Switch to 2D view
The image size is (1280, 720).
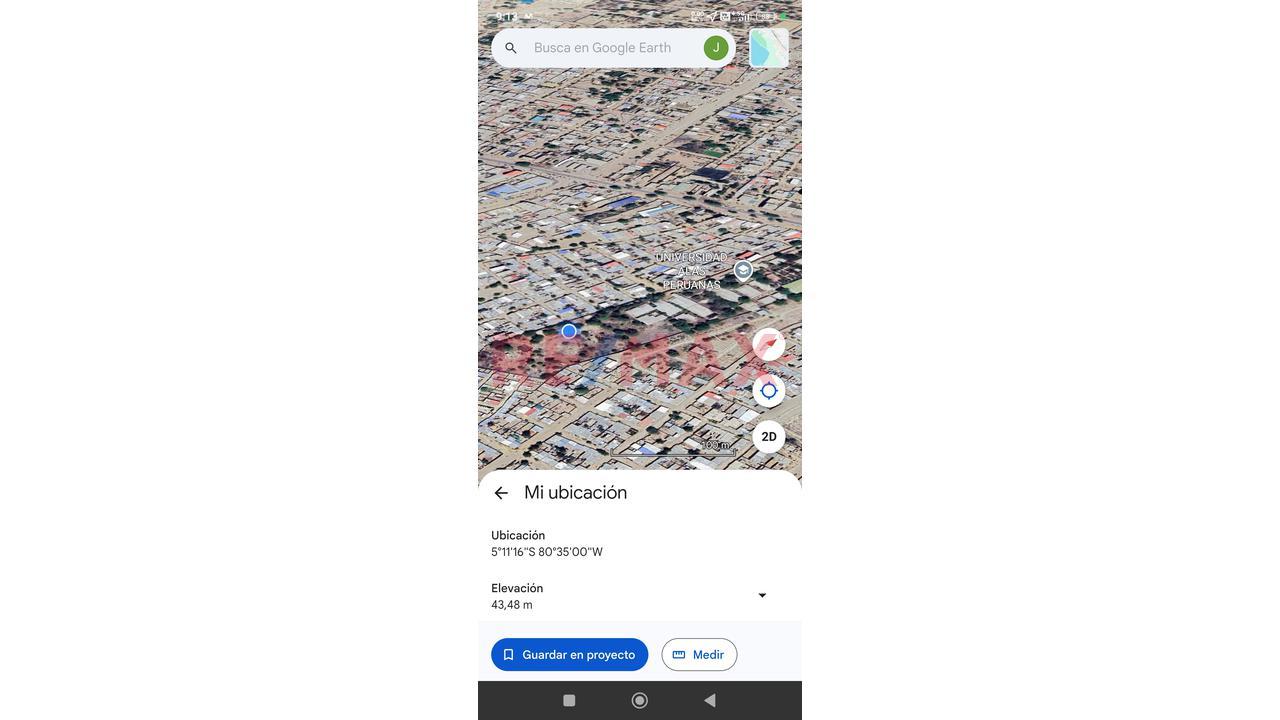coord(769,437)
